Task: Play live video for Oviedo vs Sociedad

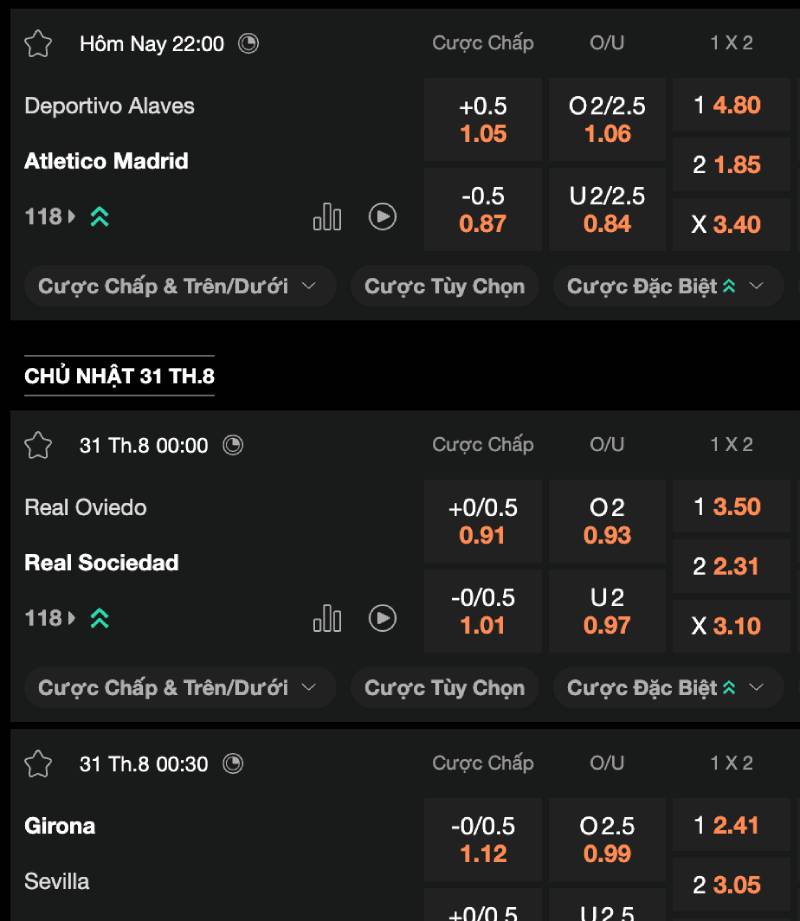Action: pos(382,619)
